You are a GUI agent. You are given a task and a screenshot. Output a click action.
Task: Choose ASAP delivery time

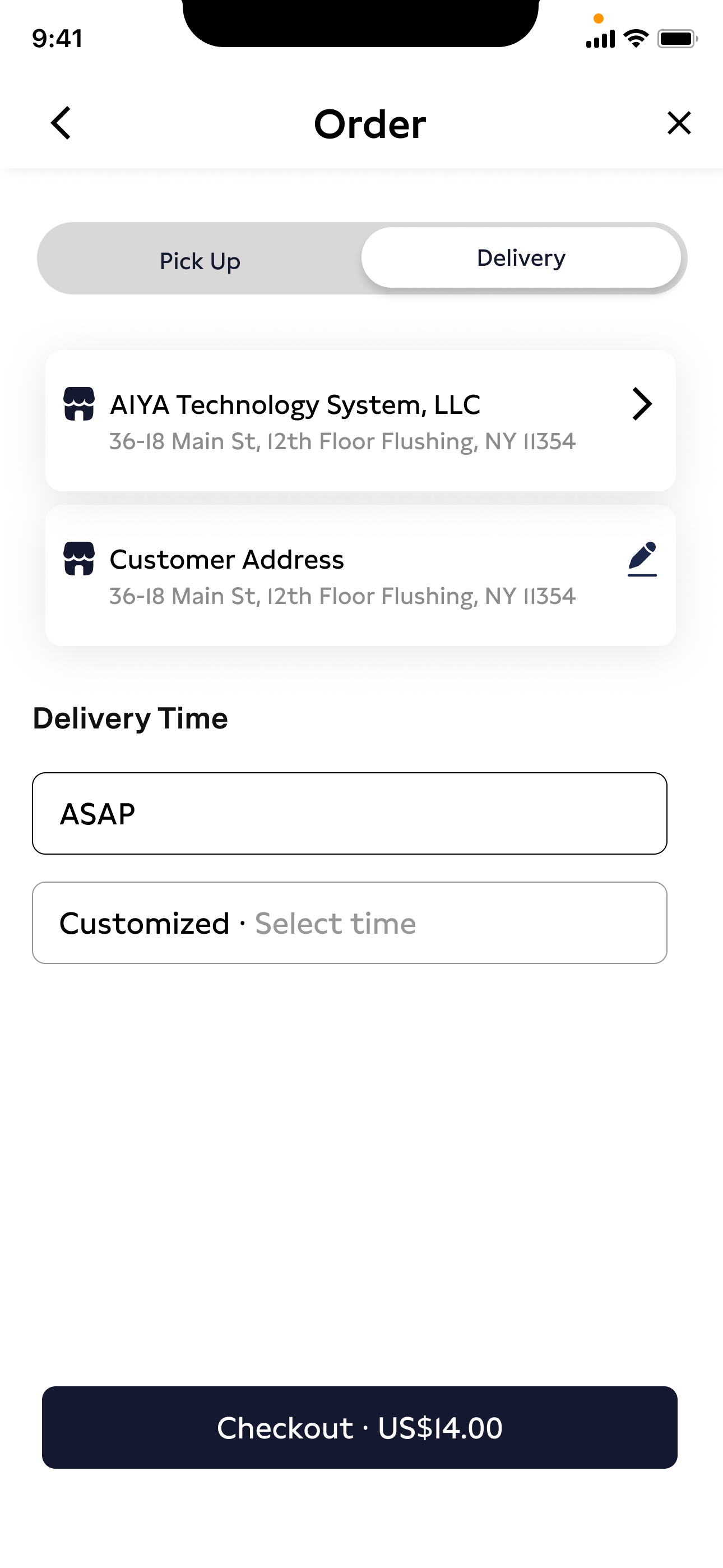pos(349,813)
